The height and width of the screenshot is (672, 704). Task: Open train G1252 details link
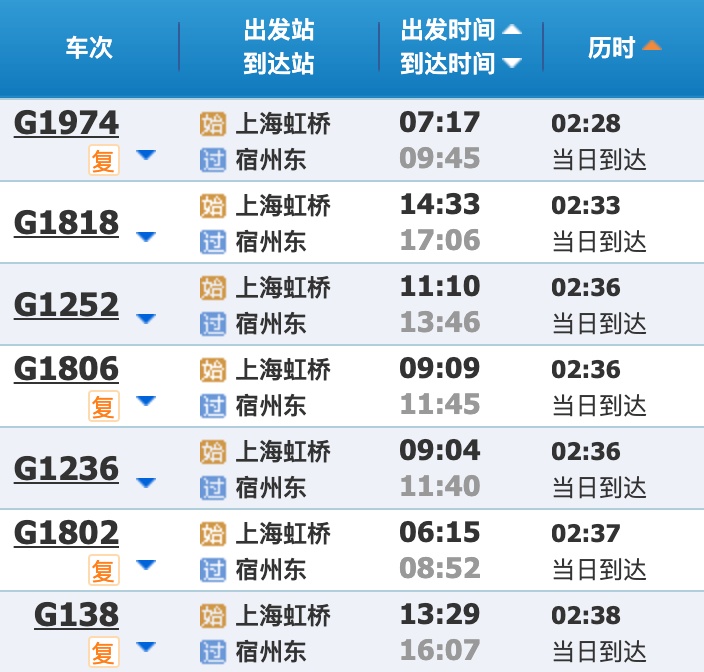[66, 304]
